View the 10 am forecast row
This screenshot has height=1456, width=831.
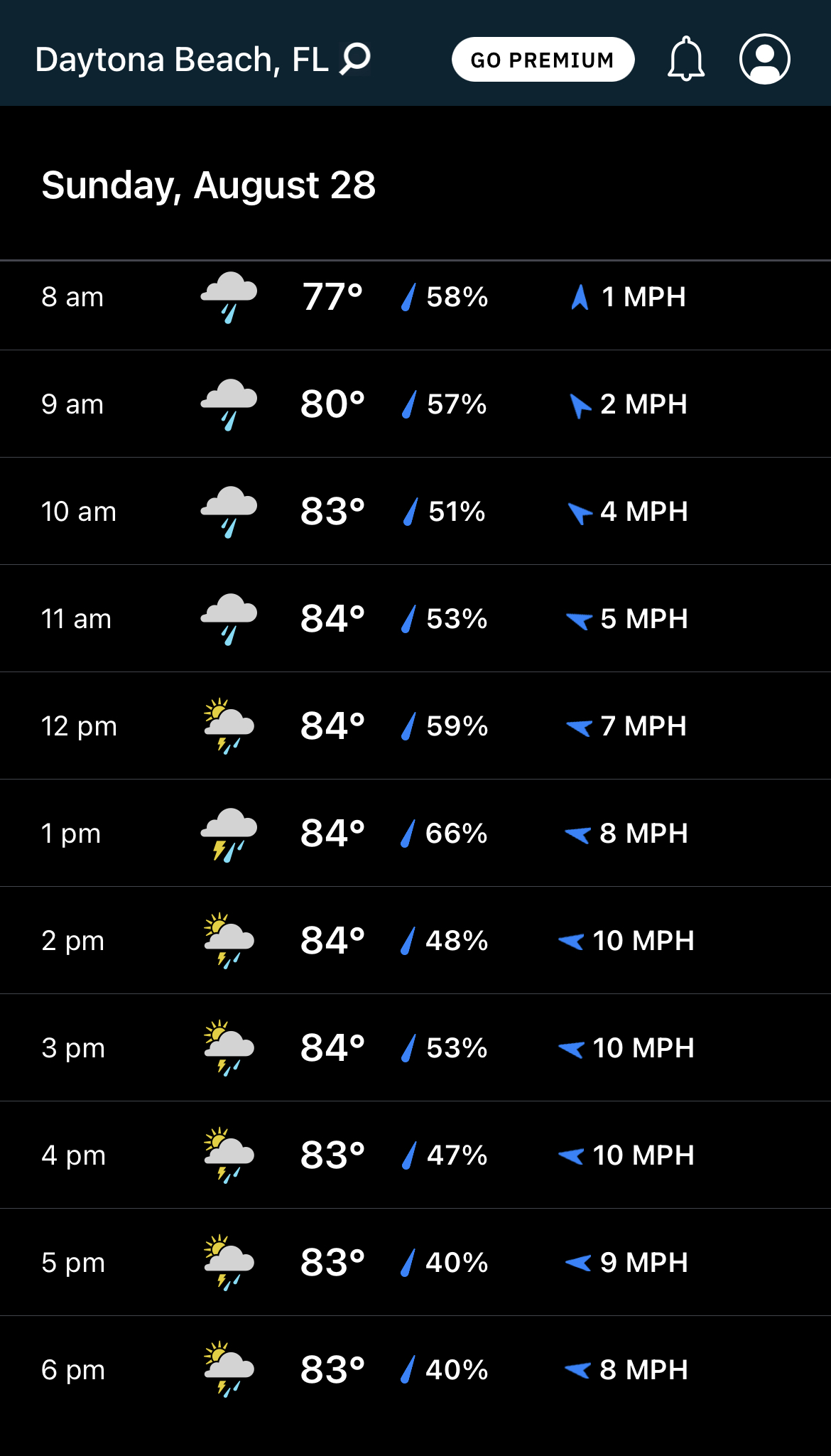point(415,512)
